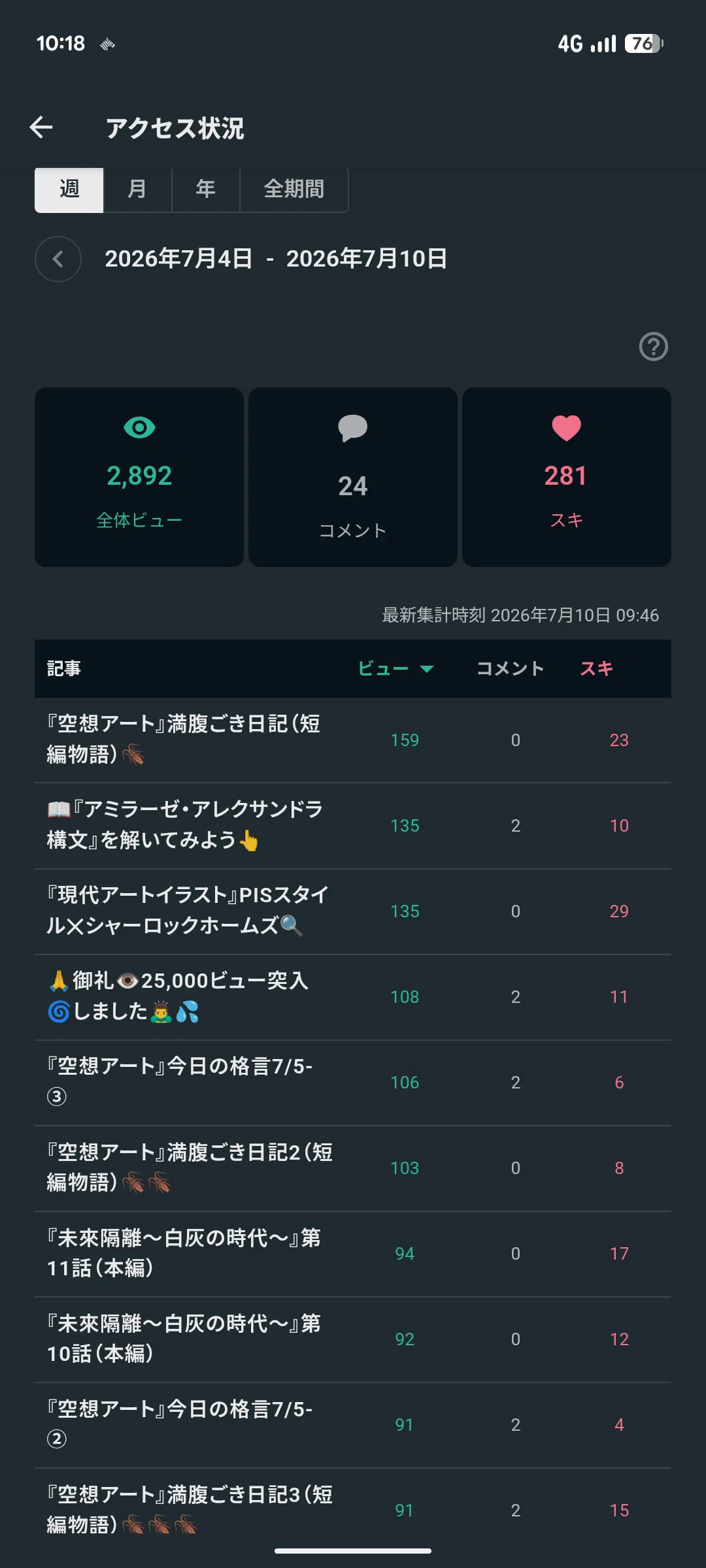Show the コメント card

(353, 477)
